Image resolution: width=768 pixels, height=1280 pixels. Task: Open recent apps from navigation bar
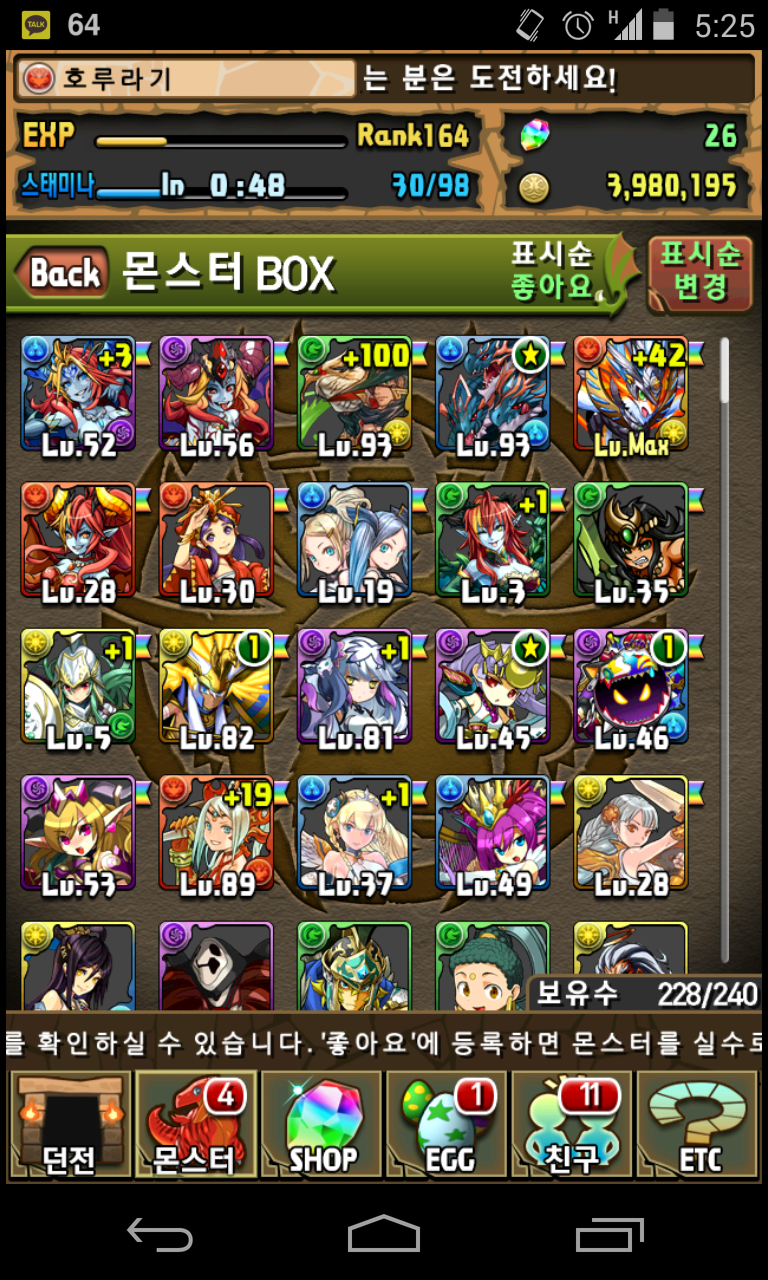[x=610, y=1235]
